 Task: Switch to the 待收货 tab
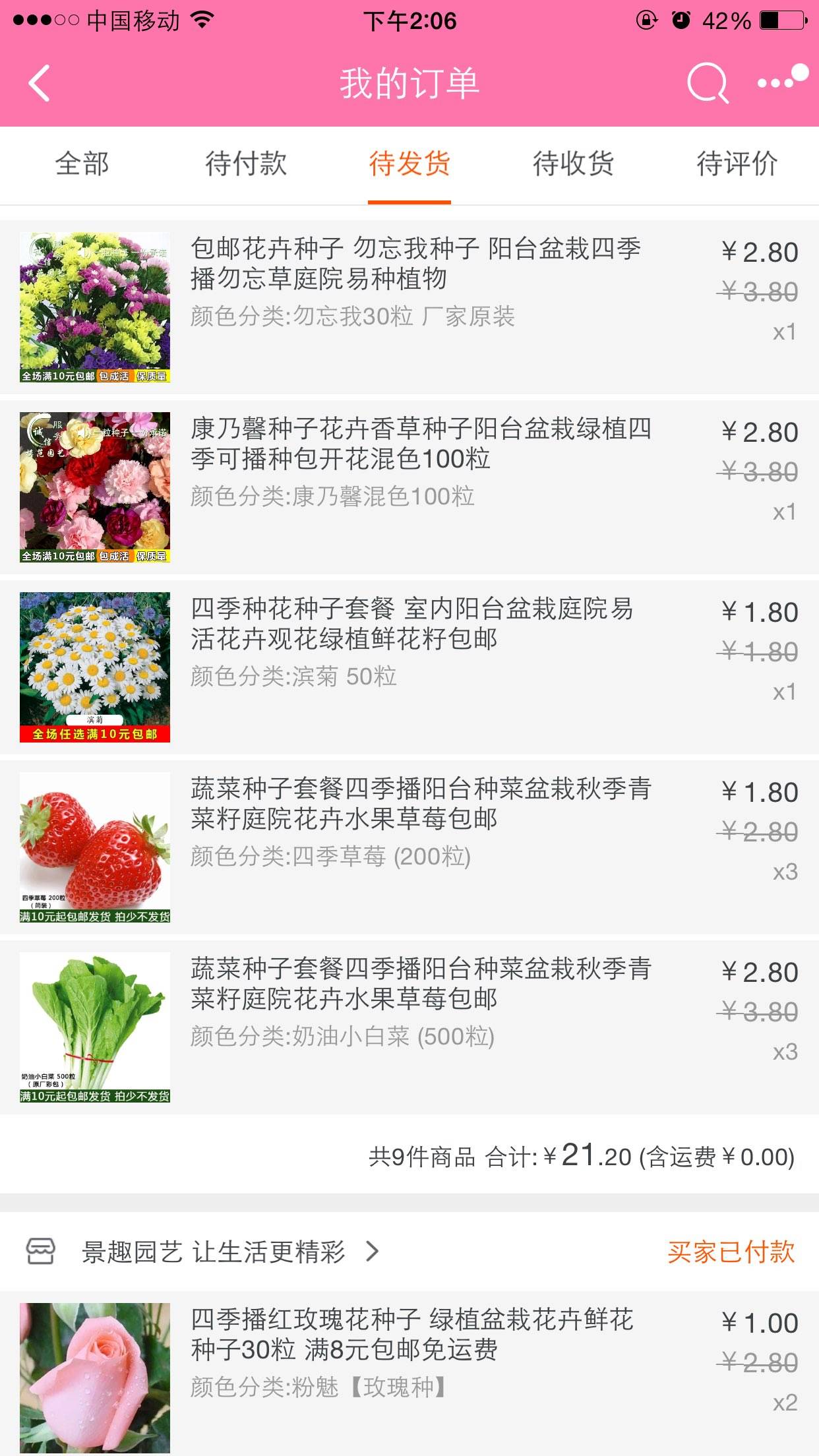click(573, 164)
